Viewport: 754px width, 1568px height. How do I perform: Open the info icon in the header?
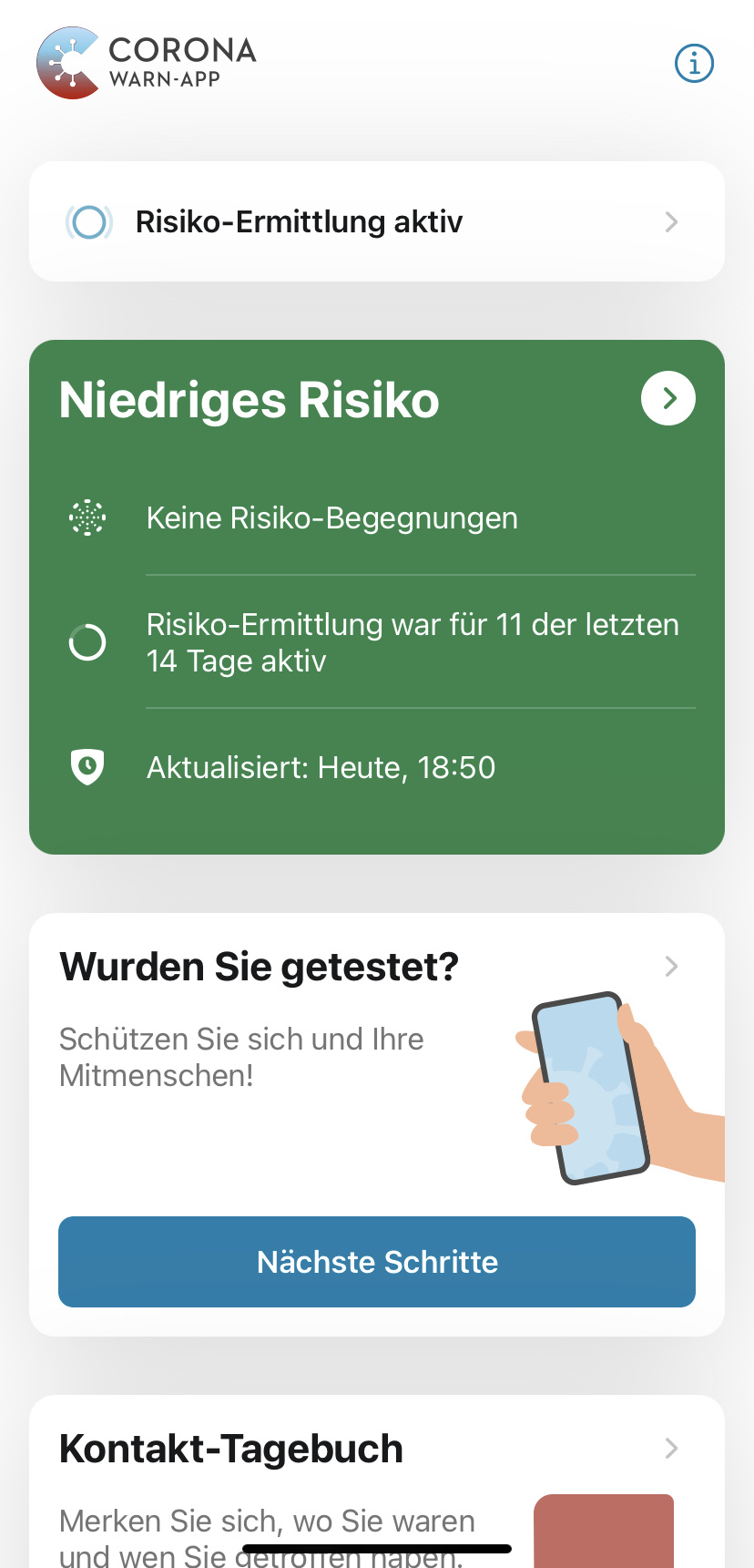(694, 64)
